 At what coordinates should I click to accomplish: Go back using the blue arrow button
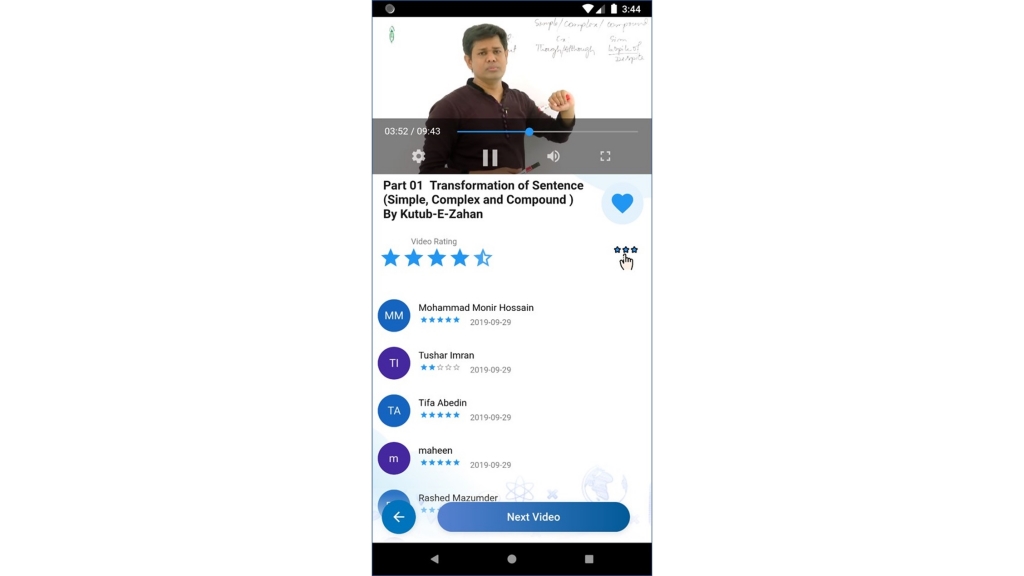point(398,517)
